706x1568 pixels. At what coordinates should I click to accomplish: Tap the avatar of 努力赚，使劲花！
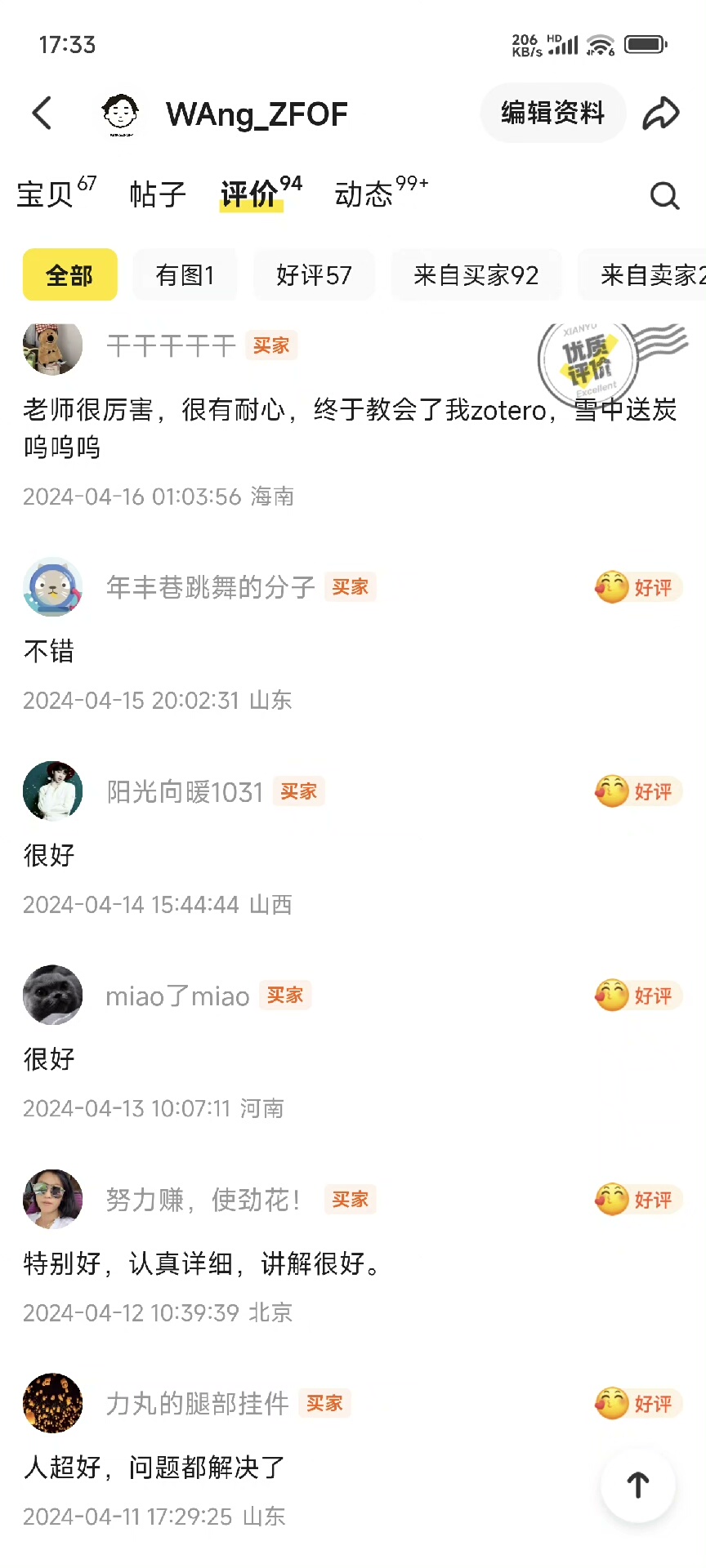click(x=52, y=1200)
